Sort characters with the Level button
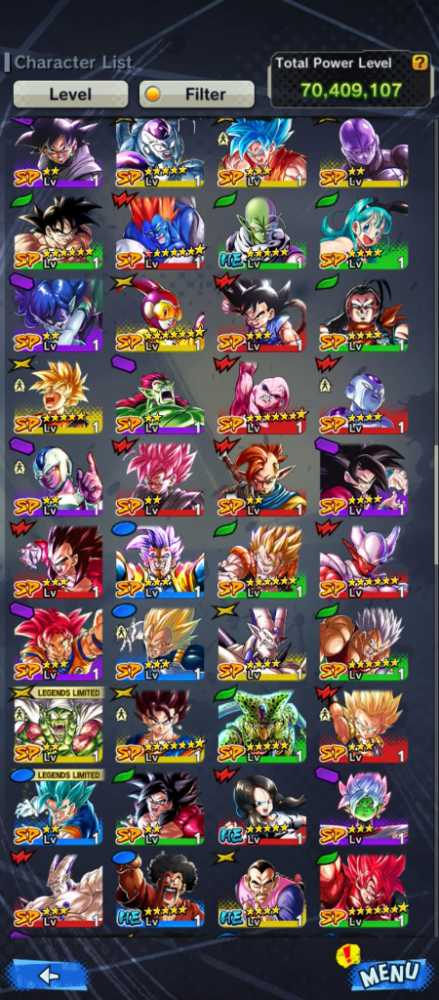The image size is (439, 1000). coord(70,94)
